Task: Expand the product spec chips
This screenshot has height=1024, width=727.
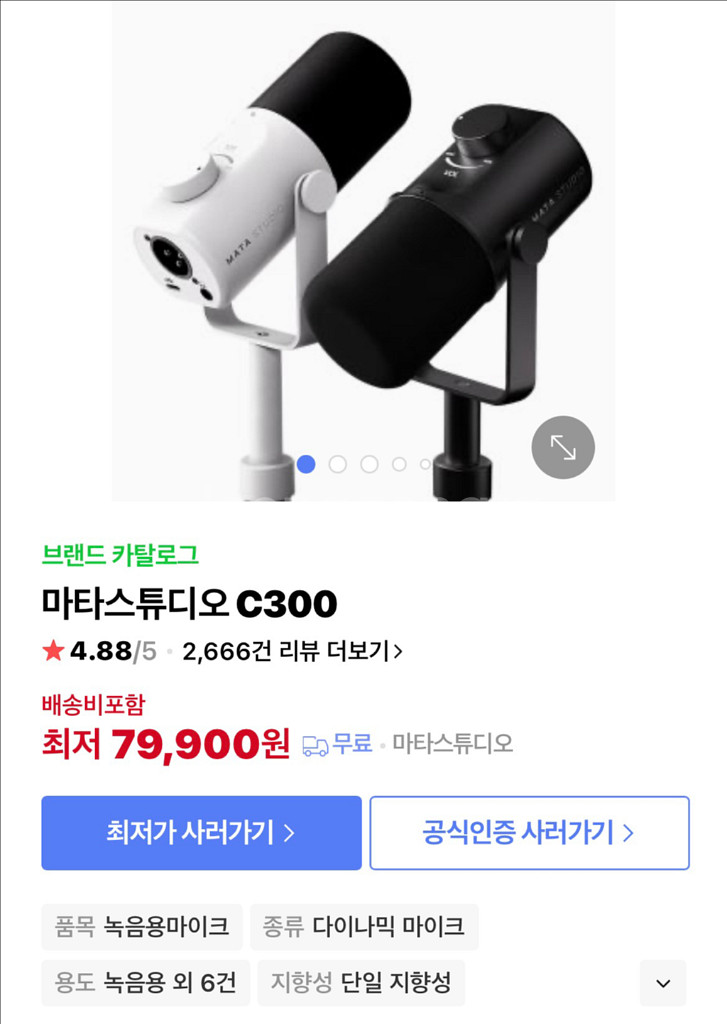Action: (663, 983)
